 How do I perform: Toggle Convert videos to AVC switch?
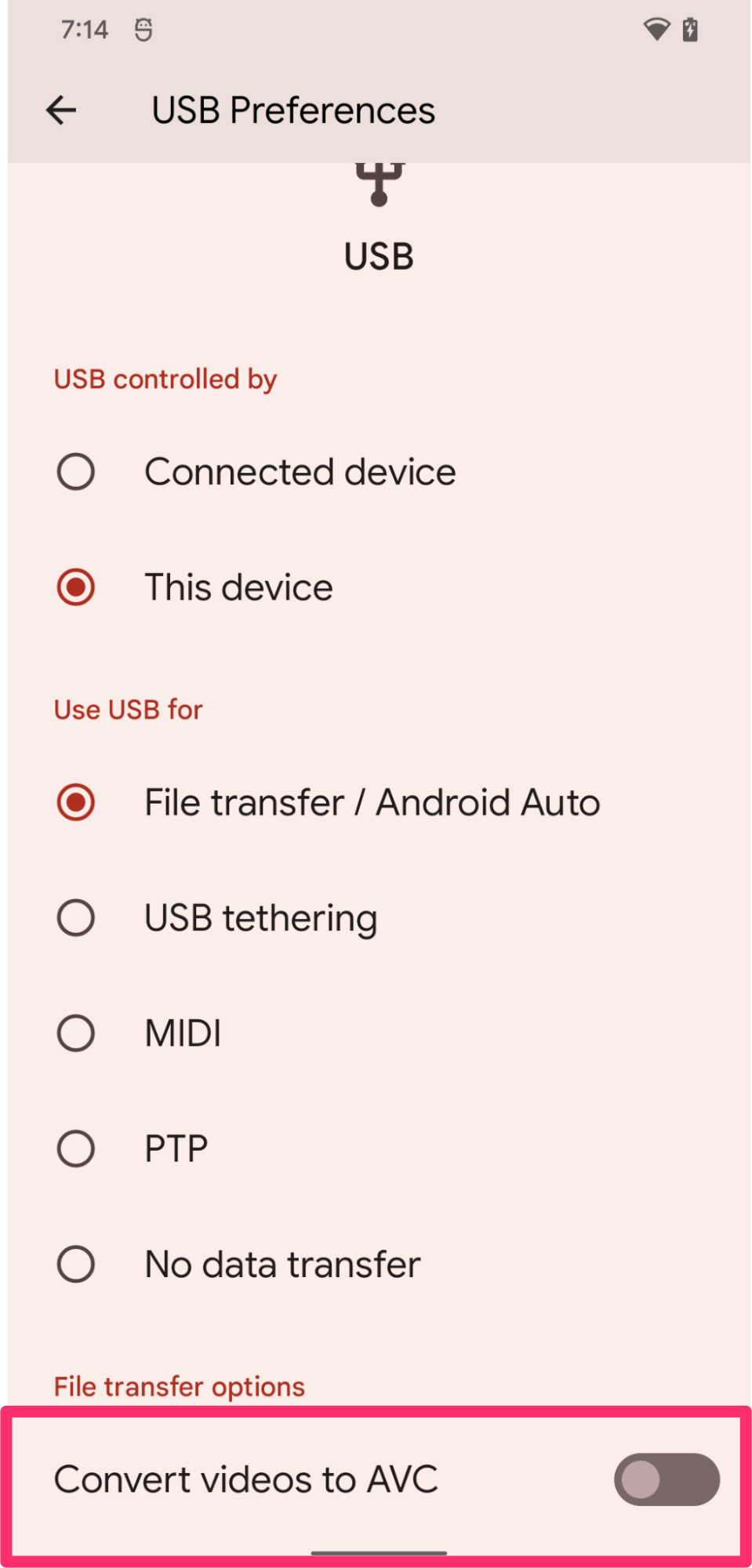[x=666, y=1479]
